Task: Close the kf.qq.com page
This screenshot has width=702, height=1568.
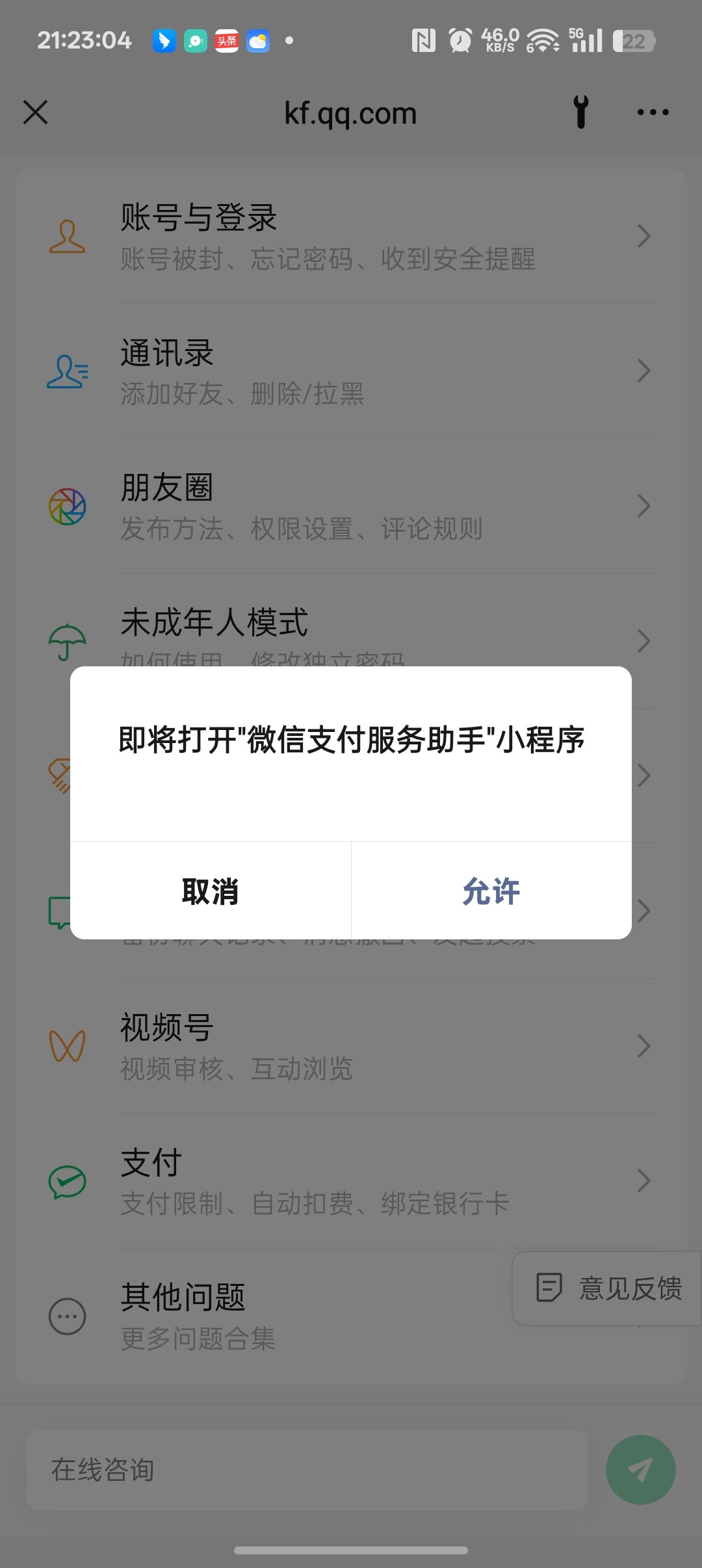Action: [x=36, y=112]
